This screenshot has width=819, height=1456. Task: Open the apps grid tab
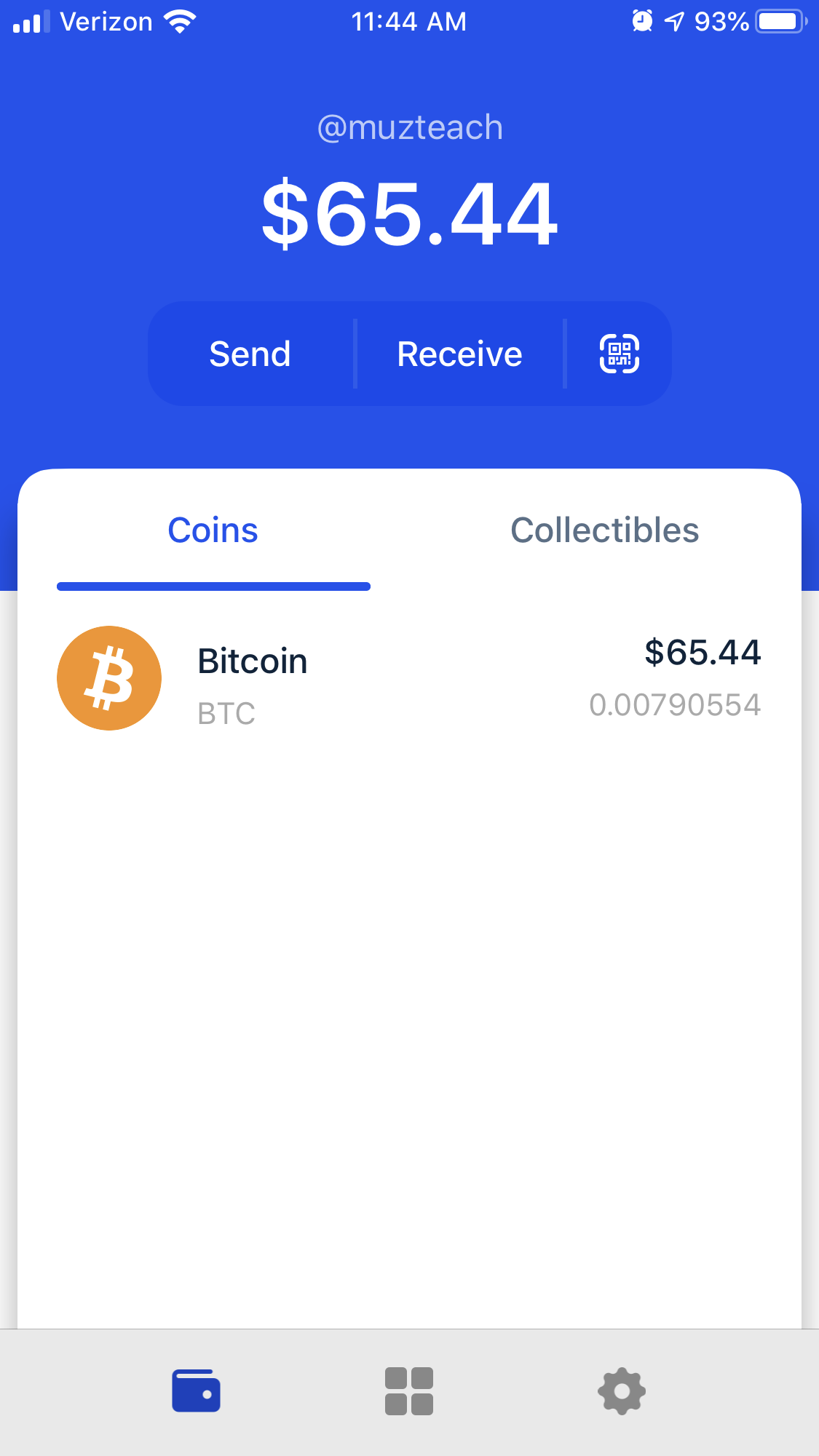coord(409,1391)
